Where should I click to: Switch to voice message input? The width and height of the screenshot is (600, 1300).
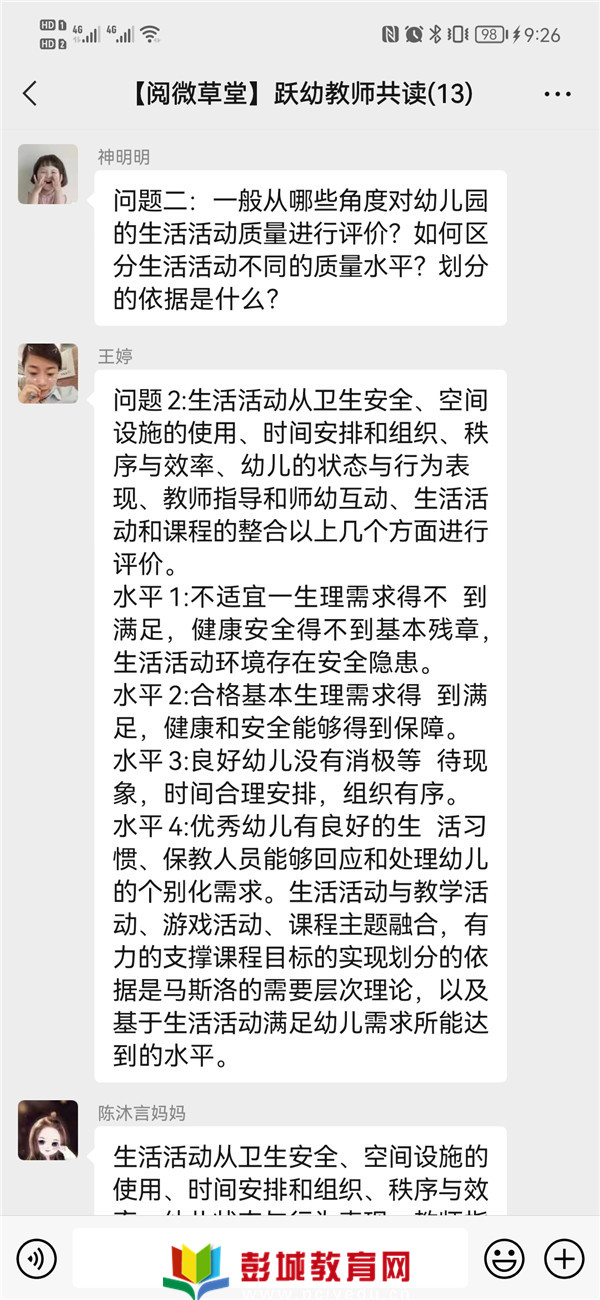[37, 1257]
